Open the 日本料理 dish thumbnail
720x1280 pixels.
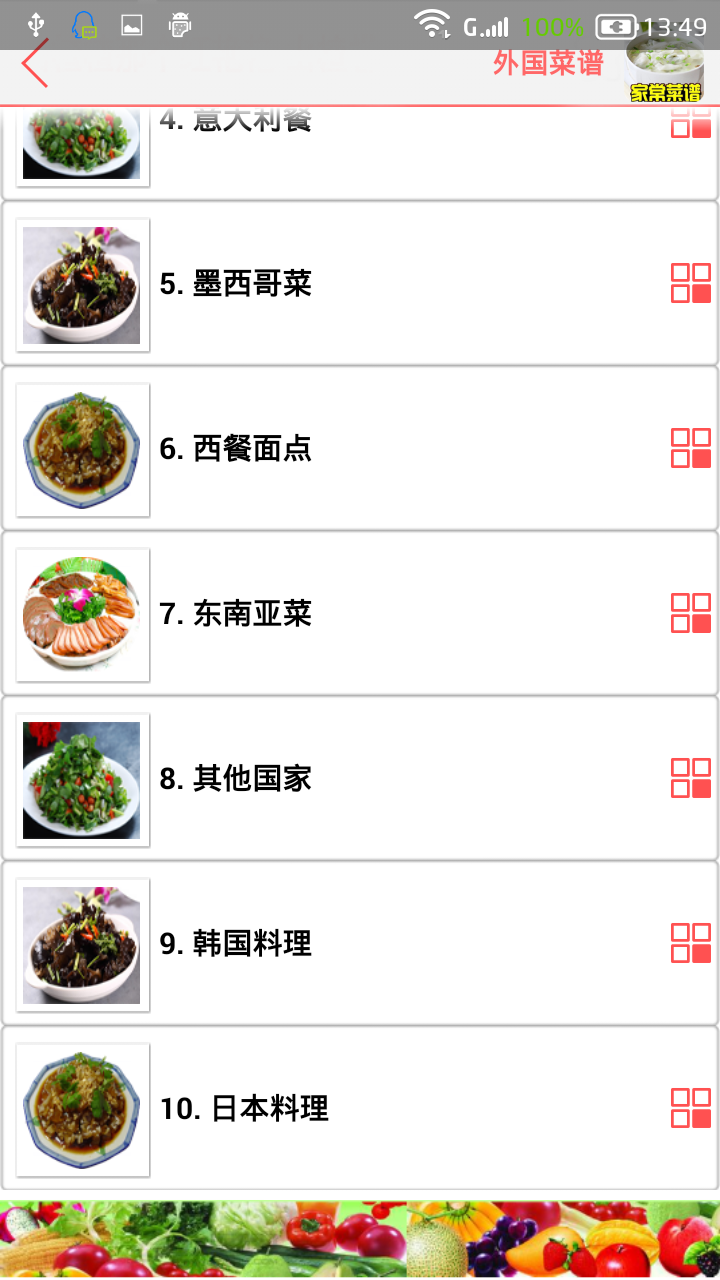tap(82, 1110)
